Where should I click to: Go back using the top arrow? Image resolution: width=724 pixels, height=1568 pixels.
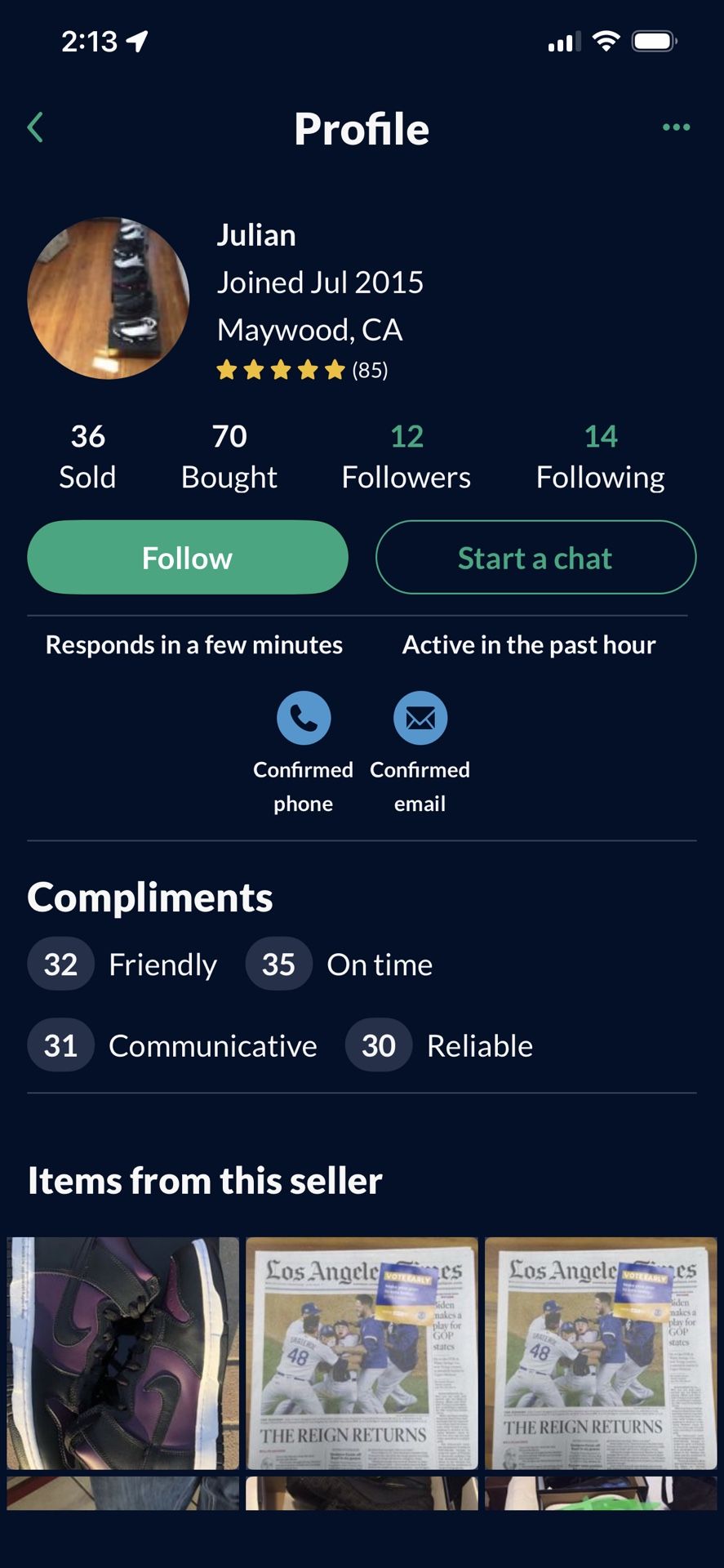[35, 127]
